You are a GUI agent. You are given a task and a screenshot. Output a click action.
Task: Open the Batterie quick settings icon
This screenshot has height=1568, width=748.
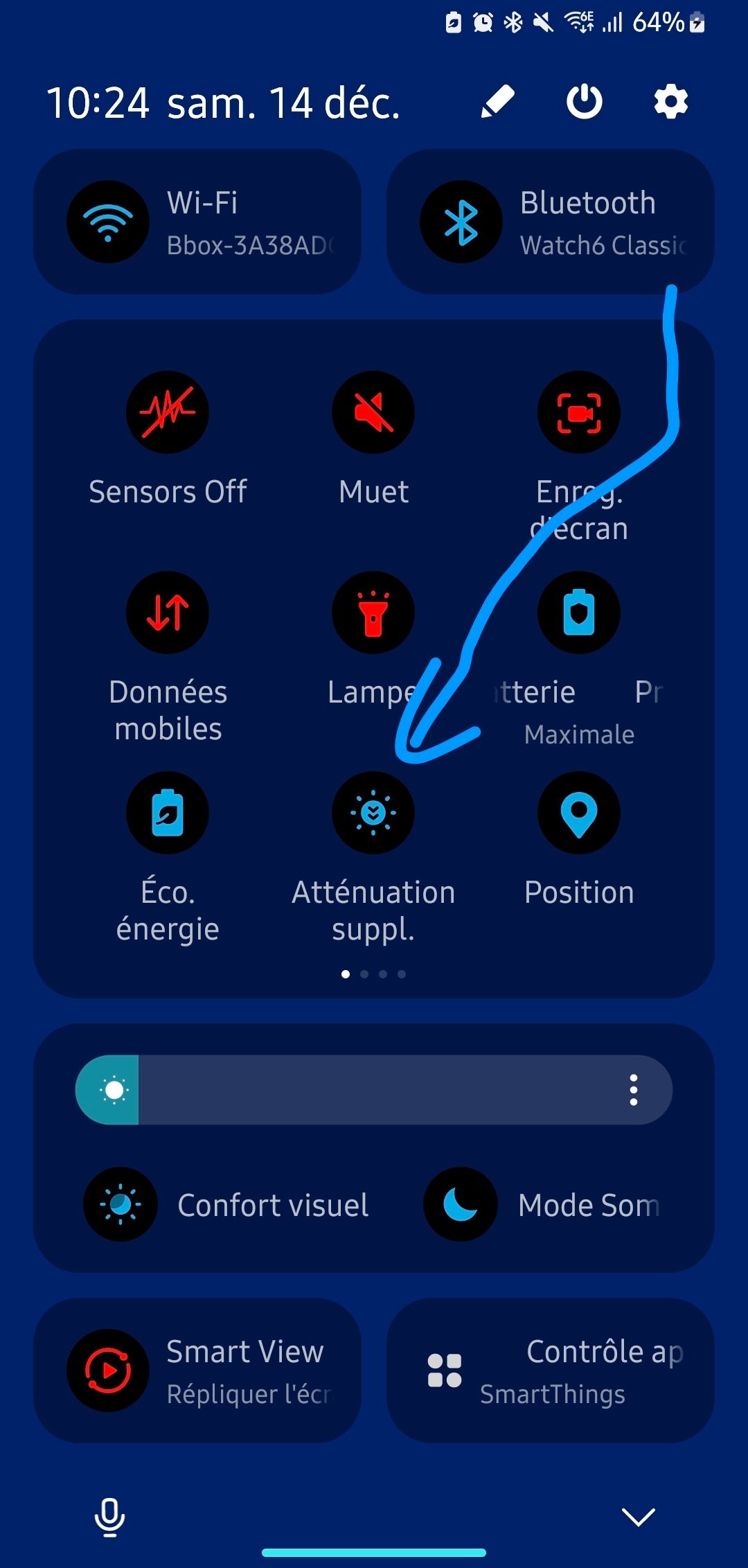tap(578, 612)
